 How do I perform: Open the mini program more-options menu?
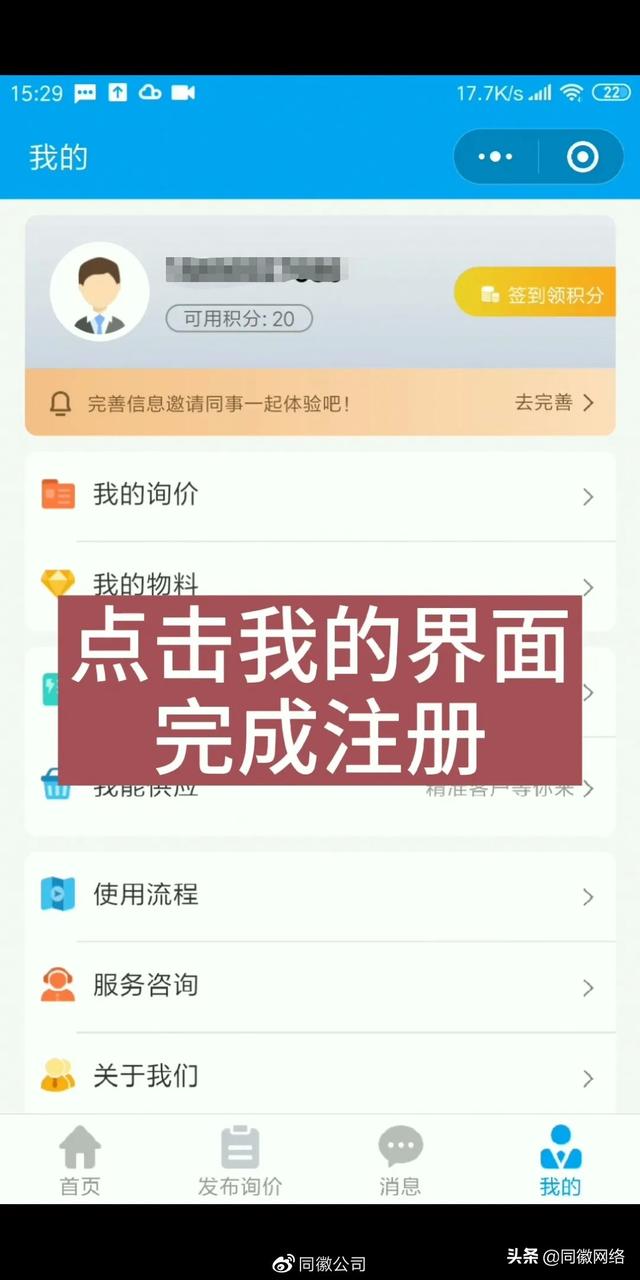coord(496,157)
